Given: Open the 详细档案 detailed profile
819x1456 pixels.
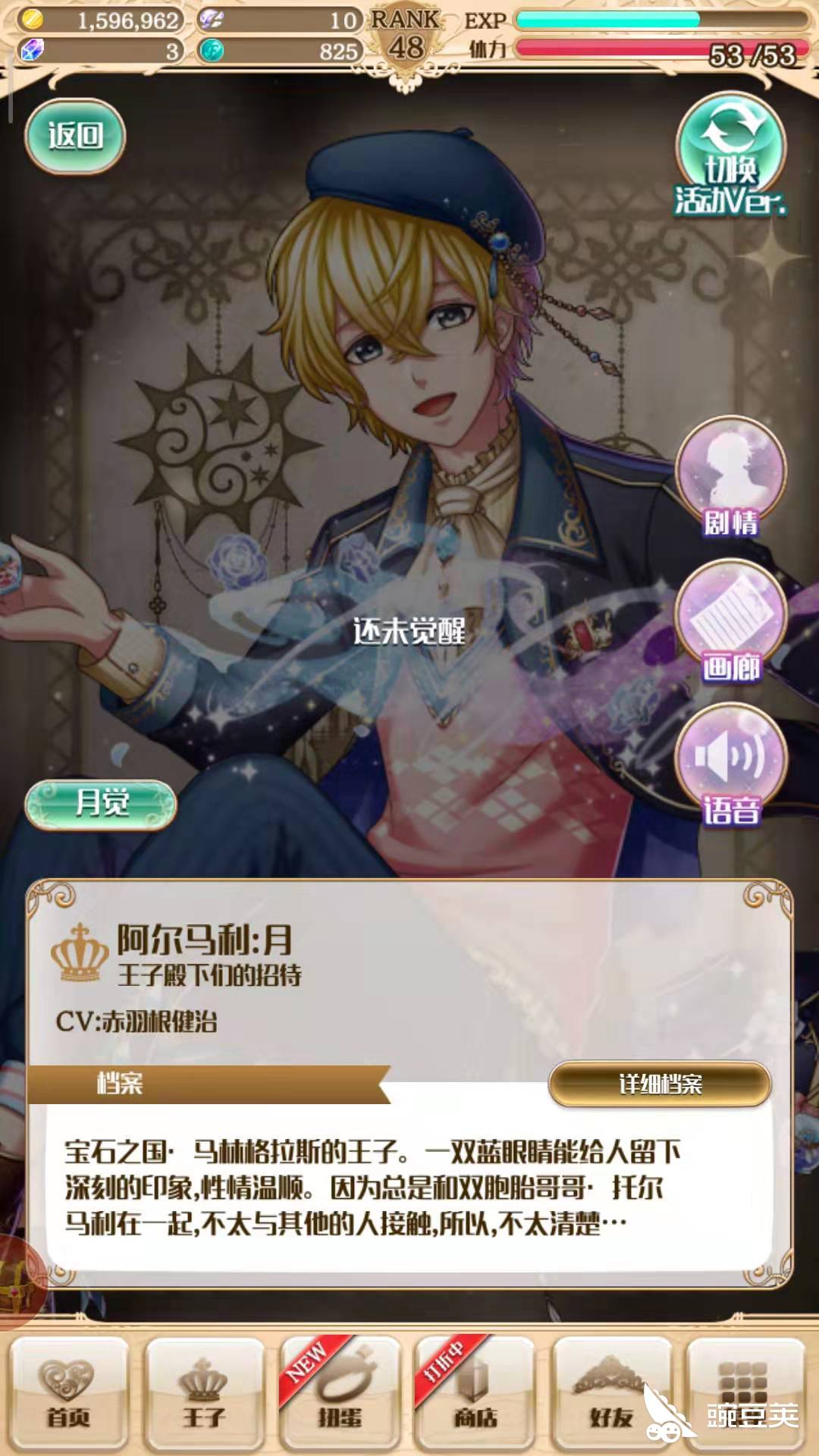Looking at the screenshot, I should tap(660, 1084).
